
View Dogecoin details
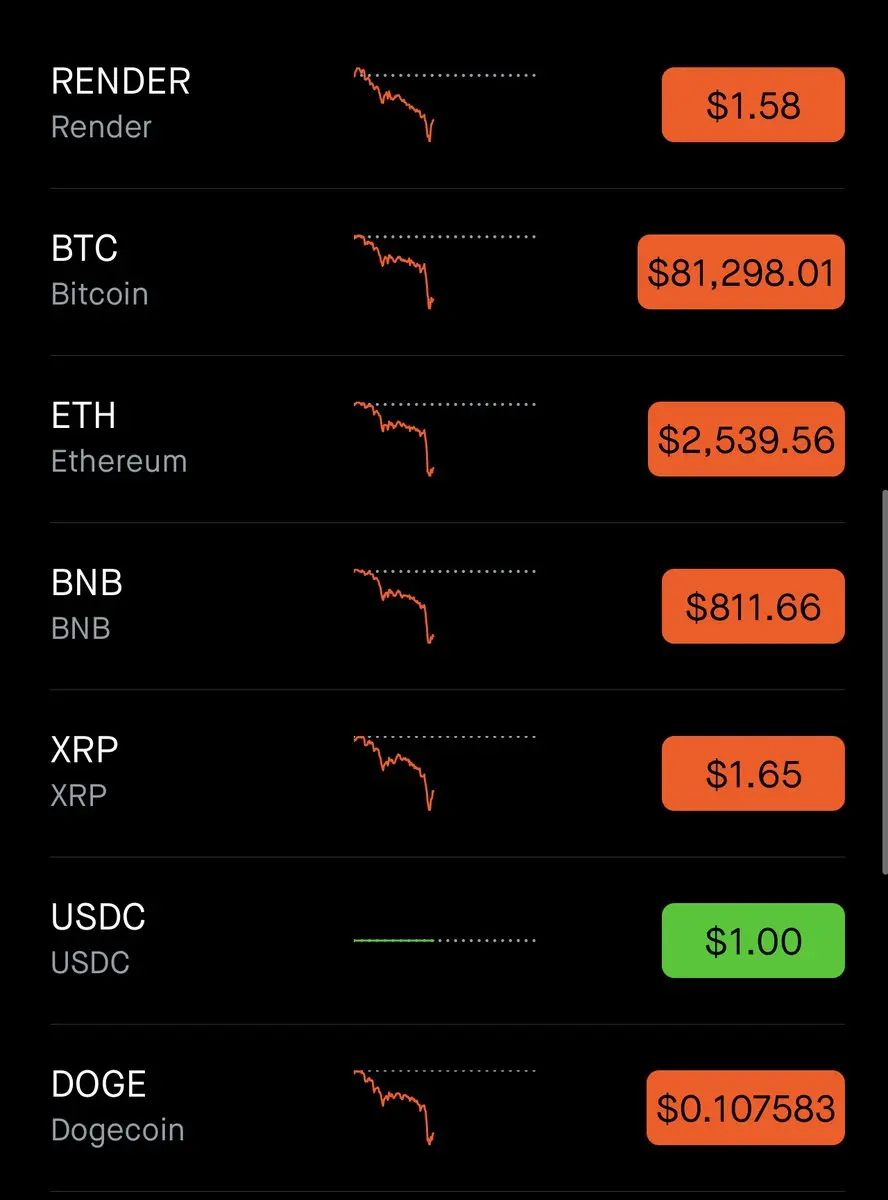coord(117,1106)
